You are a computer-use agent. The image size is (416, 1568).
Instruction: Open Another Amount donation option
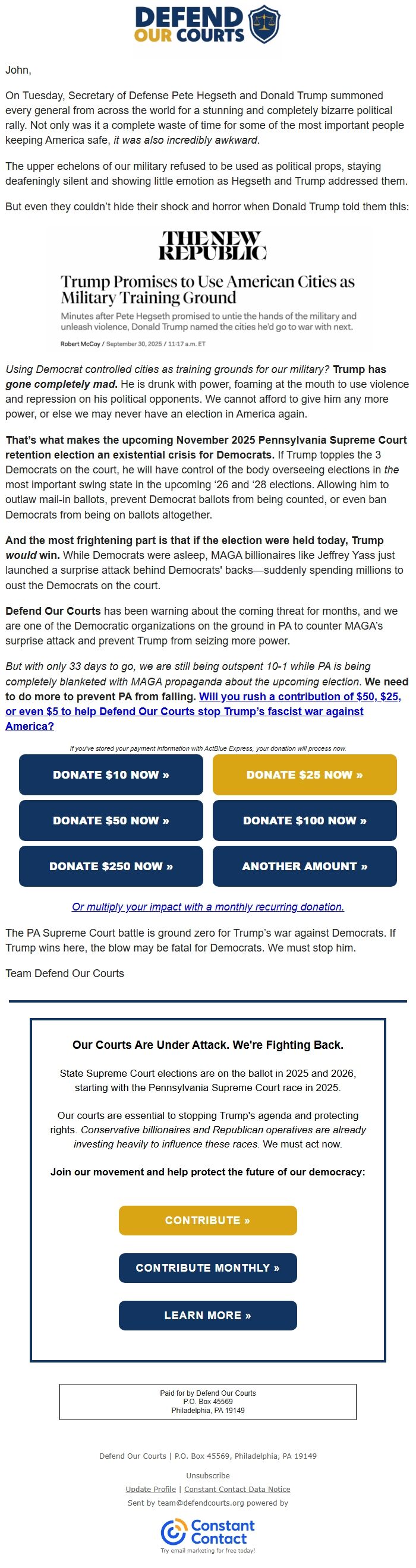pyautogui.click(x=304, y=865)
